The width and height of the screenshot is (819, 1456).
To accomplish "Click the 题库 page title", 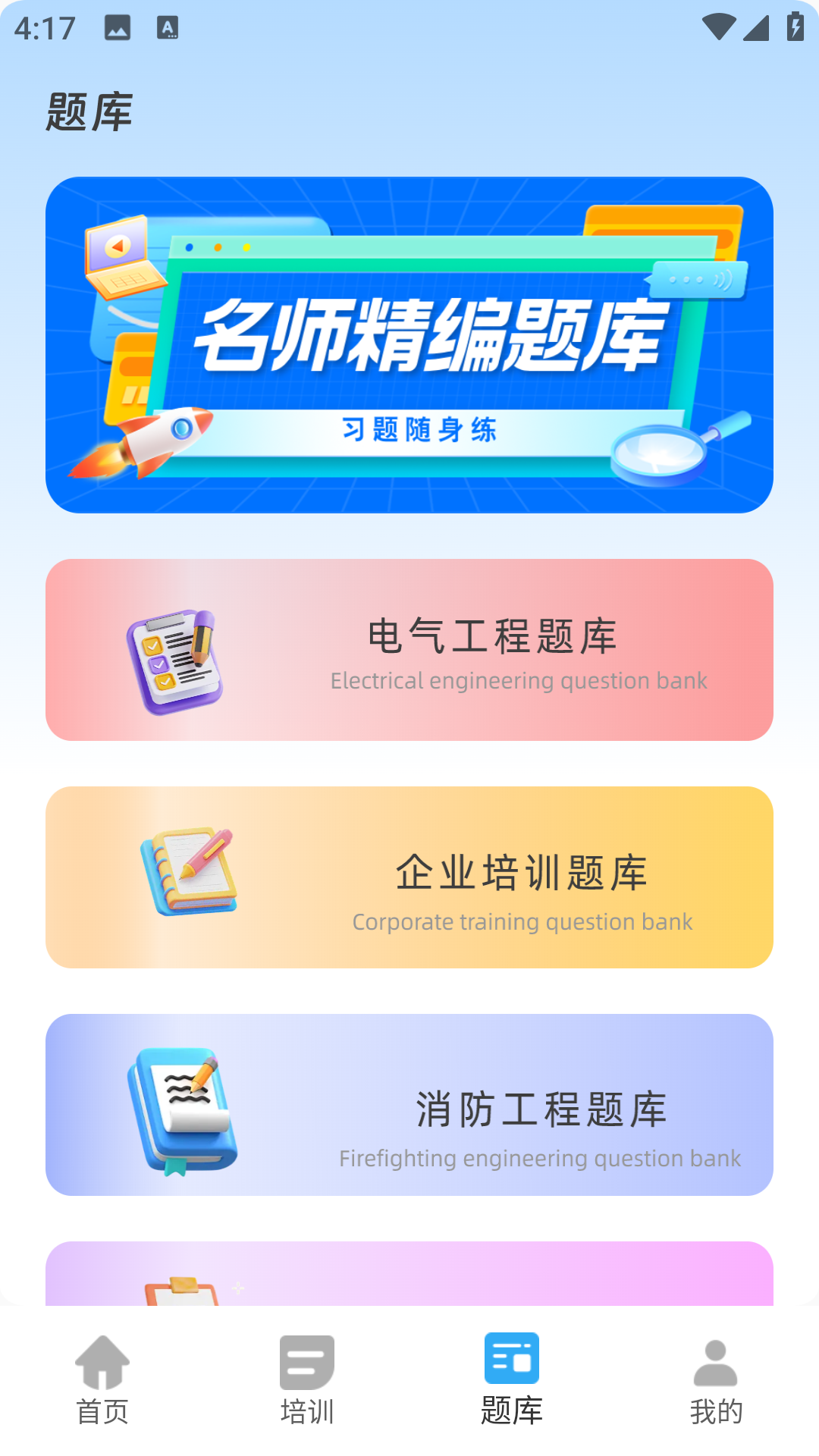I will pos(89,108).
